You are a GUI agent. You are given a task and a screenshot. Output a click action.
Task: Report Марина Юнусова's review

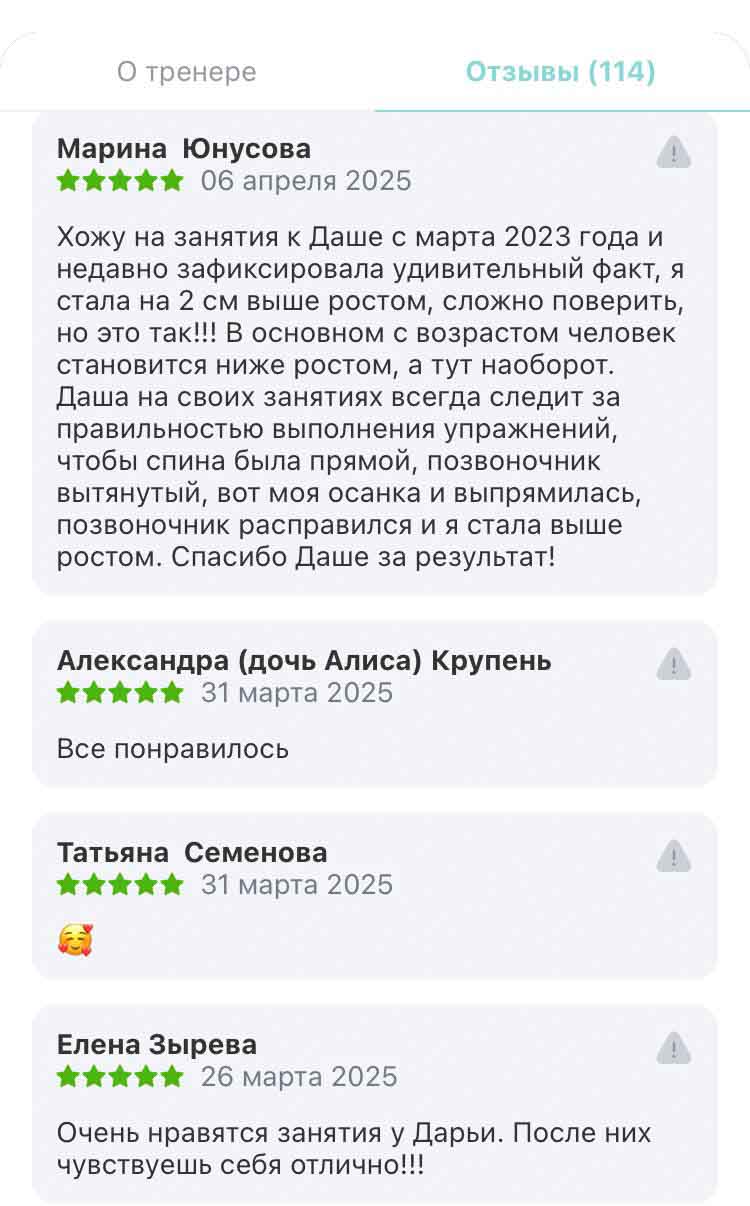click(674, 152)
